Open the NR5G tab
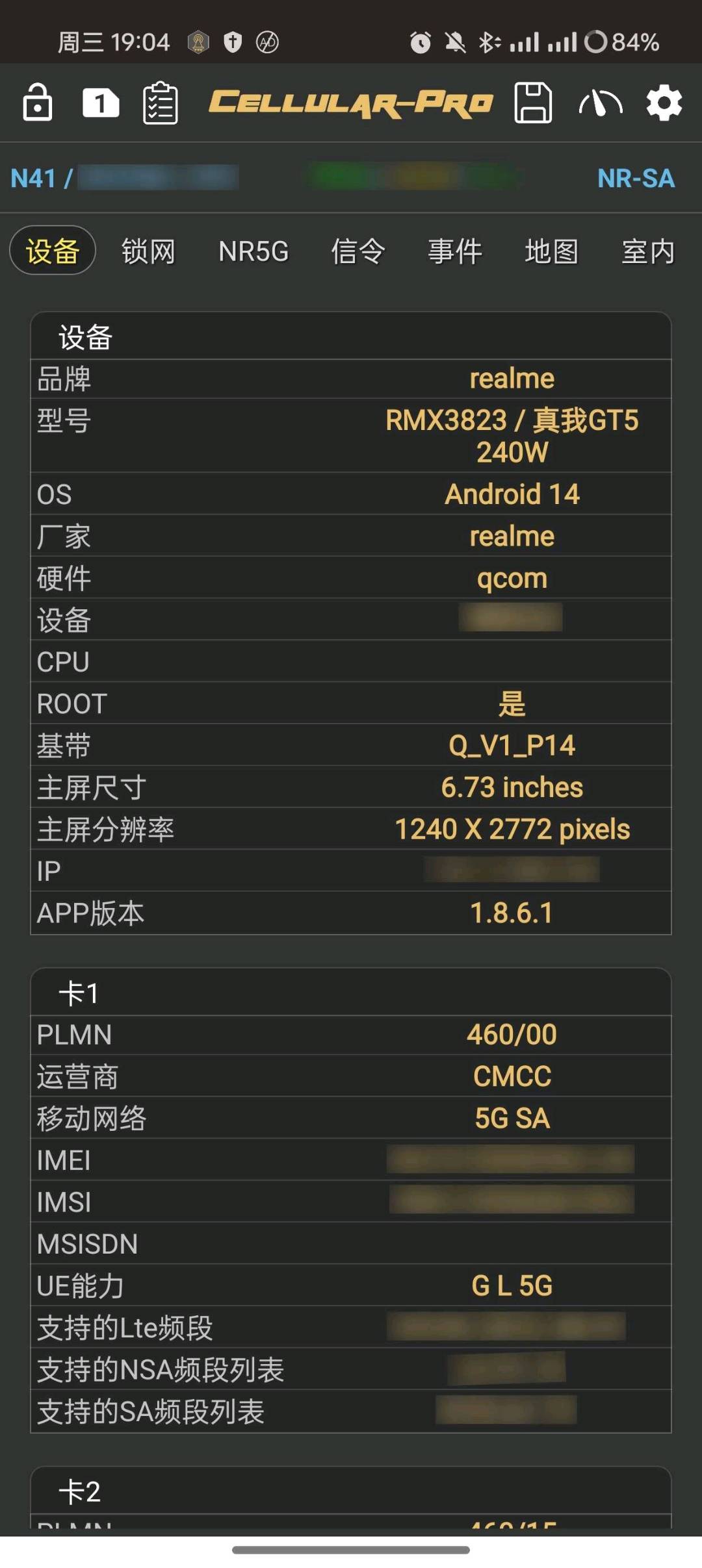Image resolution: width=702 pixels, height=1568 pixels. tap(253, 251)
